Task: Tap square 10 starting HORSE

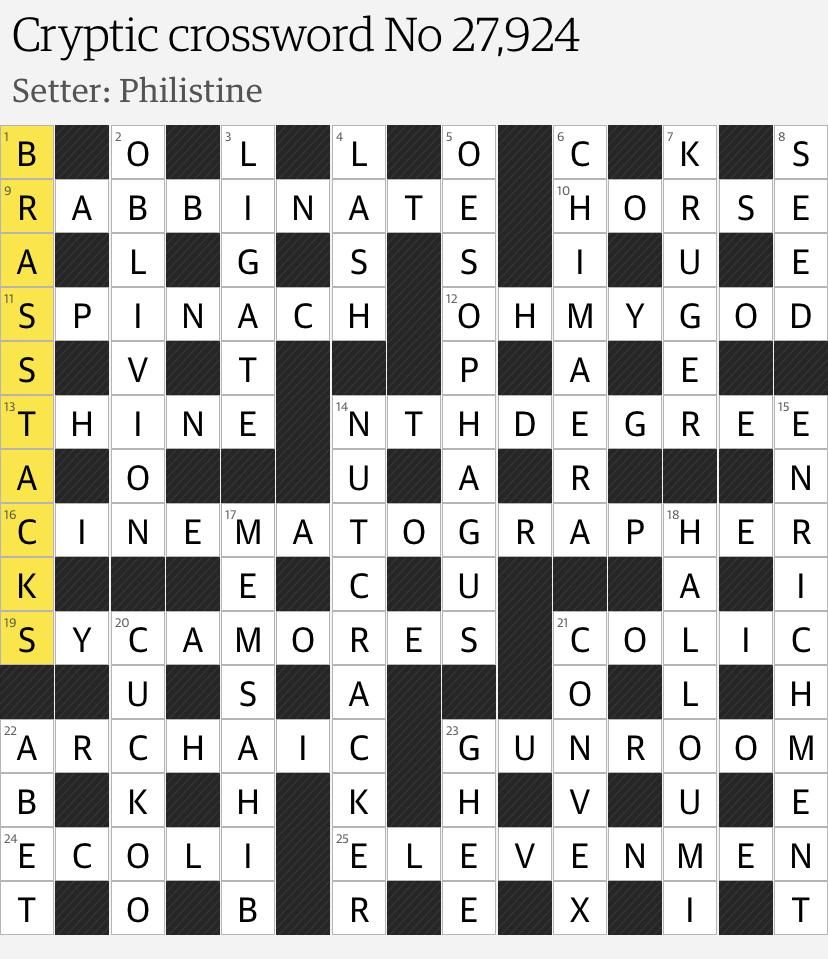Action: (580, 207)
